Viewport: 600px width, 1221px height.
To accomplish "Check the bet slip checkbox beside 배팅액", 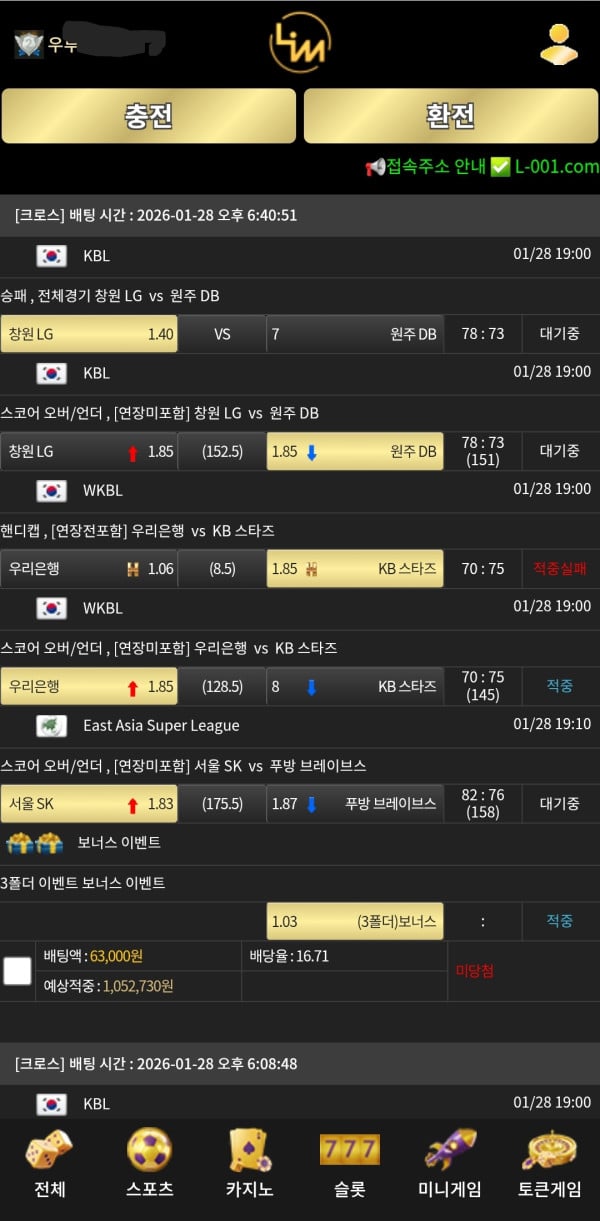I will (17, 970).
